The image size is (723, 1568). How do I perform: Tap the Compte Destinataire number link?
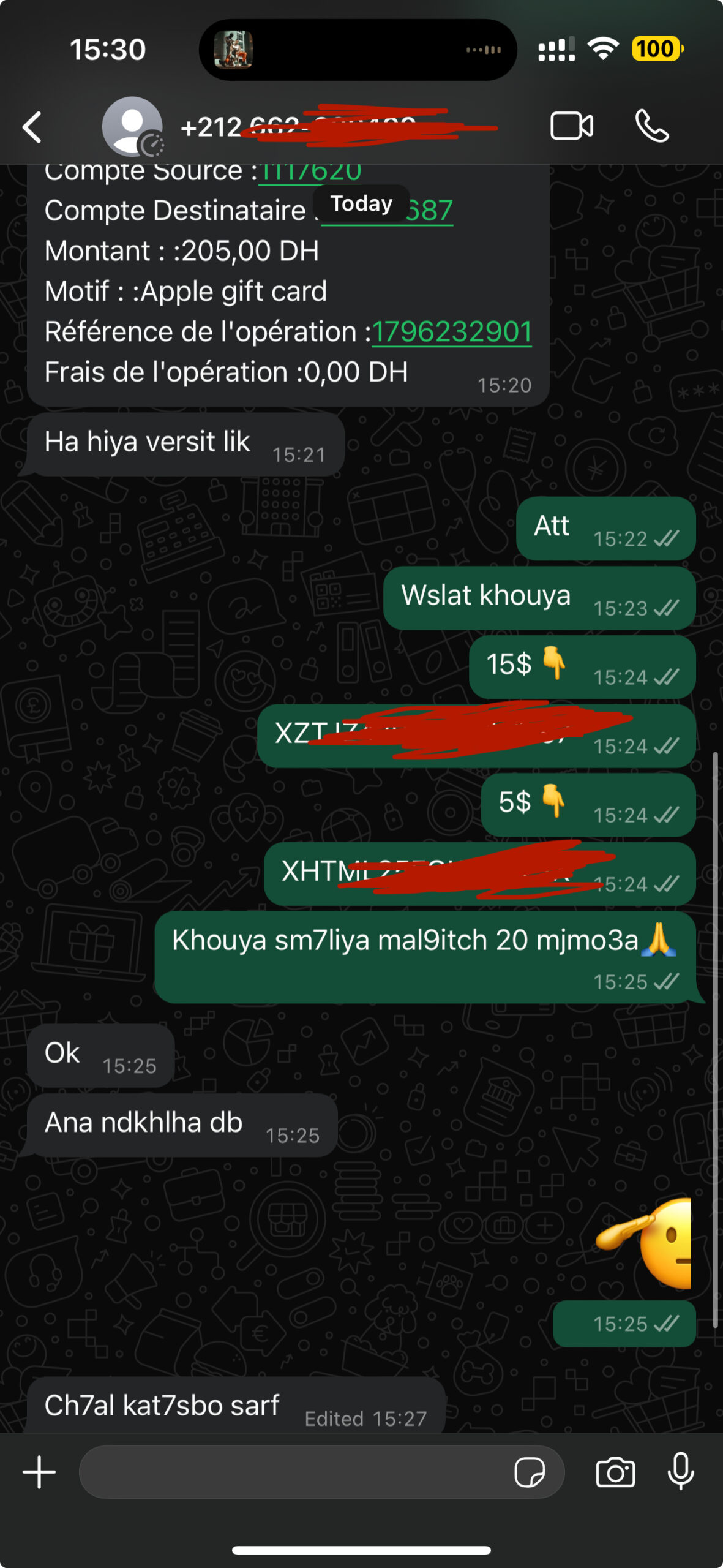coord(430,211)
